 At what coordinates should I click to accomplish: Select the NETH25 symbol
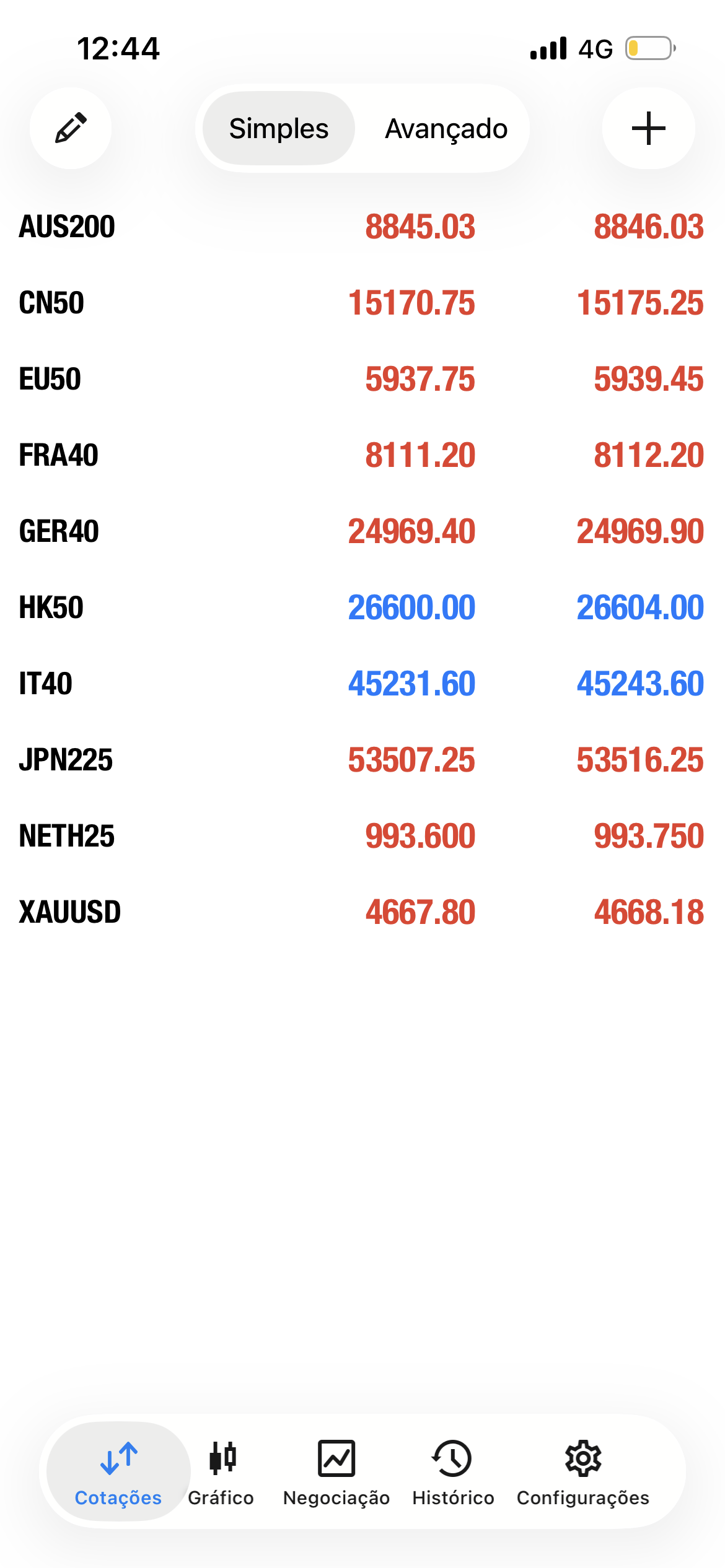click(67, 836)
